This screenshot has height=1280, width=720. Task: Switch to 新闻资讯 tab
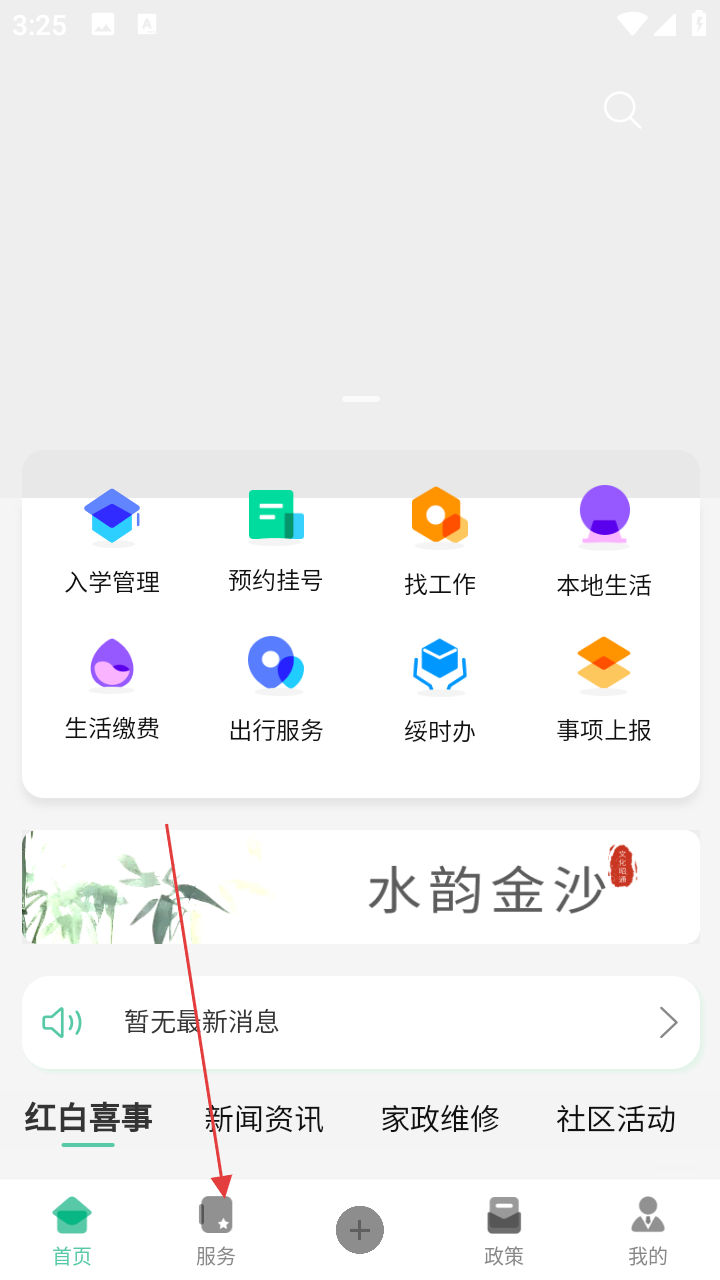click(264, 1118)
